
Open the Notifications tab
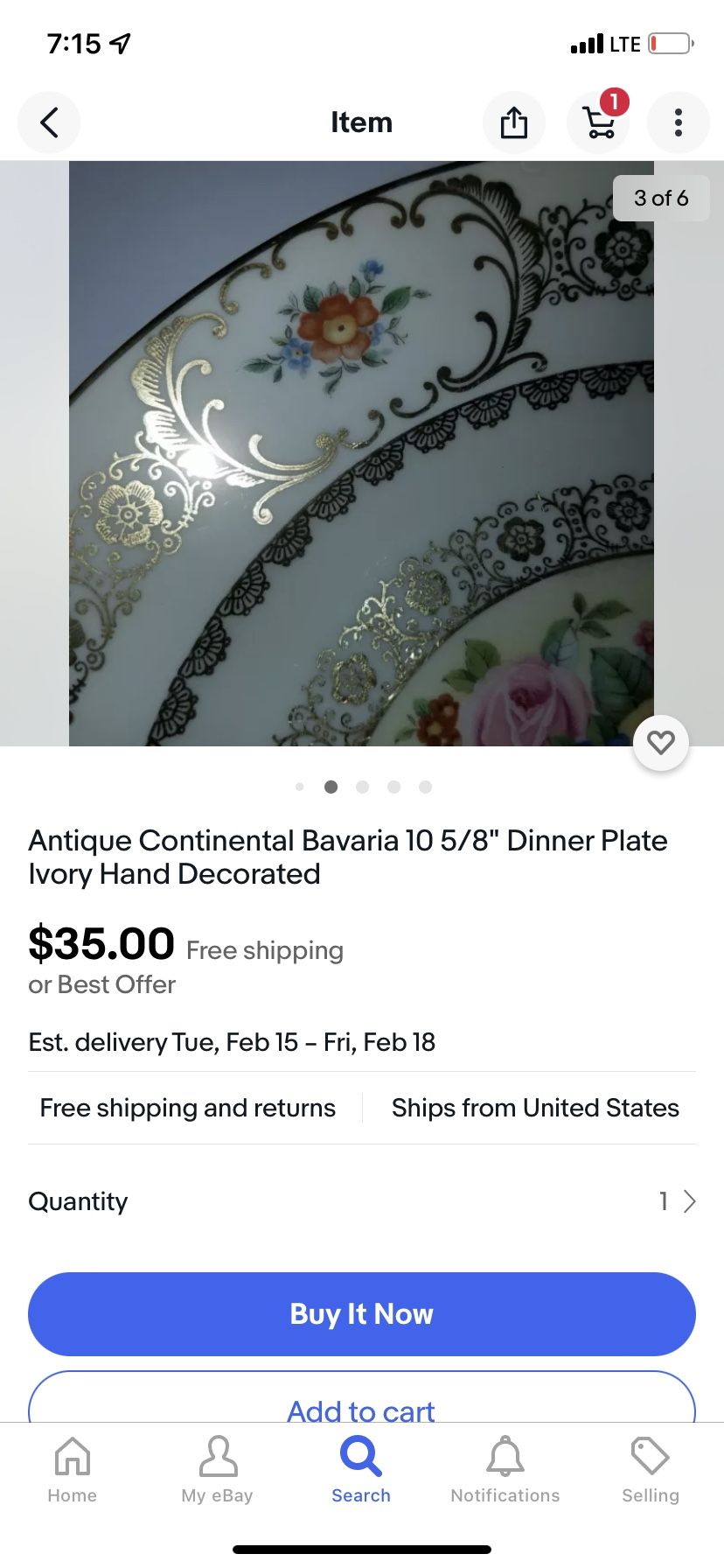pyautogui.click(x=505, y=1470)
